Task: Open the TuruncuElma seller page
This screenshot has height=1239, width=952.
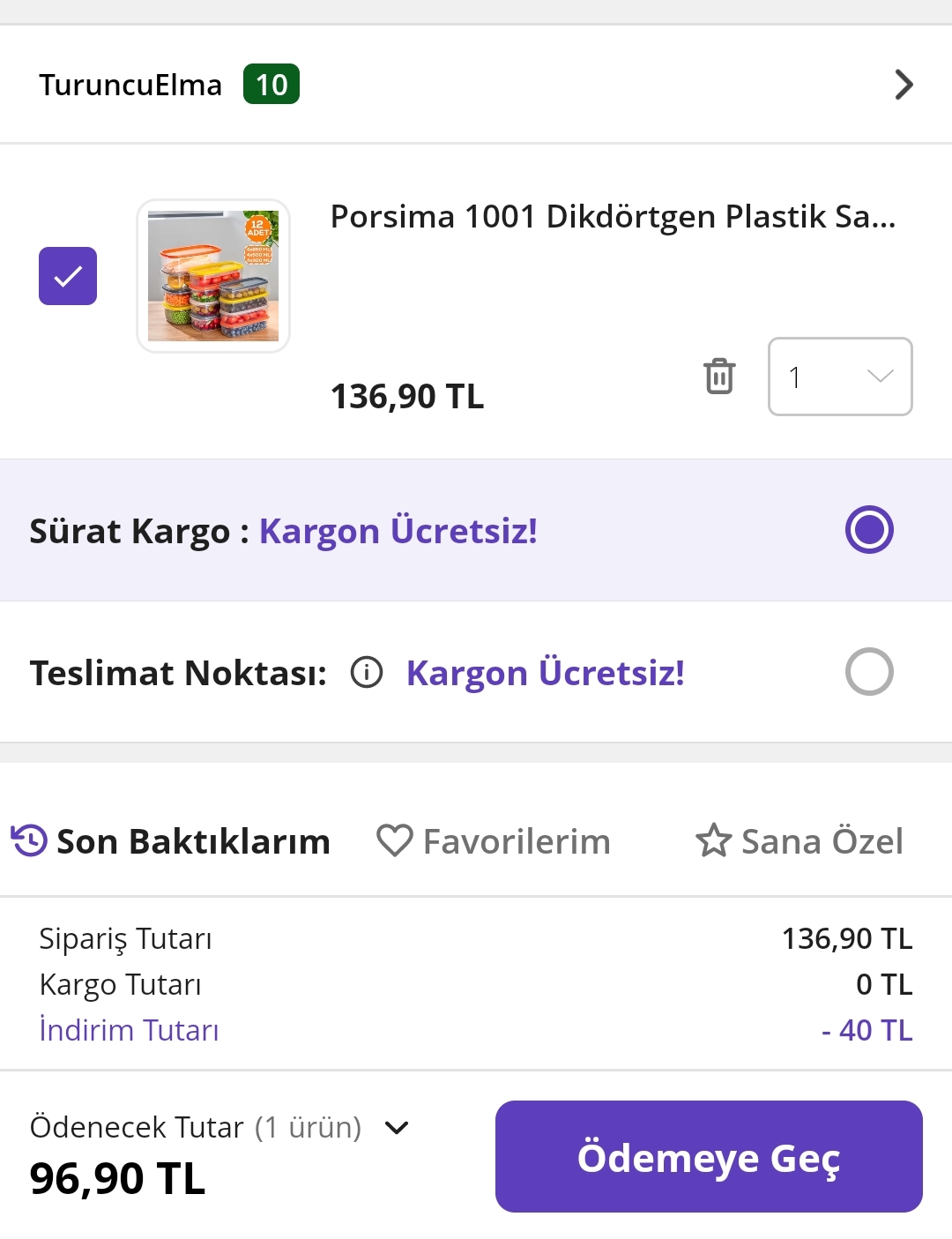Action: coord(130,85)
